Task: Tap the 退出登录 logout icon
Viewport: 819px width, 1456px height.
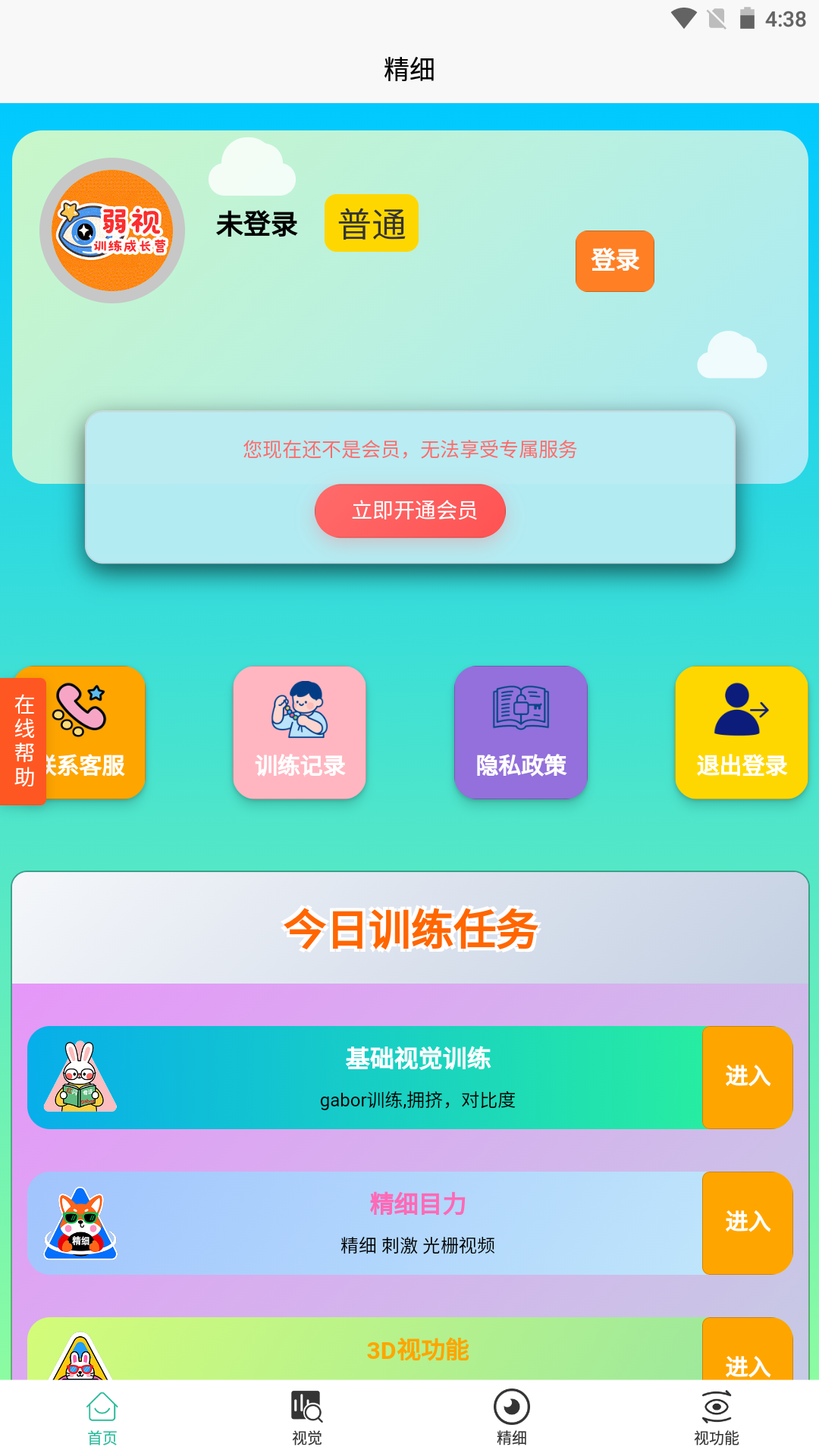Action: (x=742, y=732)
